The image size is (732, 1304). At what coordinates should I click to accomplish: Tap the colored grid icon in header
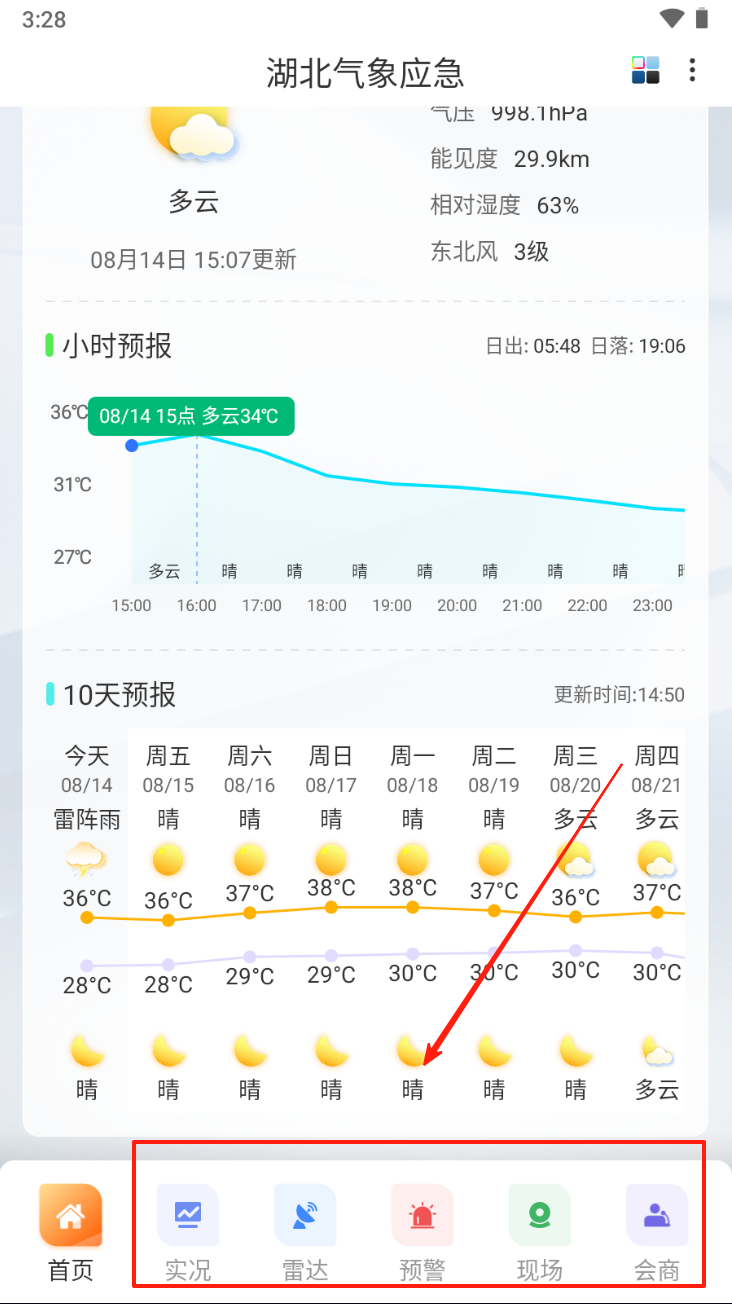pos(646,70)
